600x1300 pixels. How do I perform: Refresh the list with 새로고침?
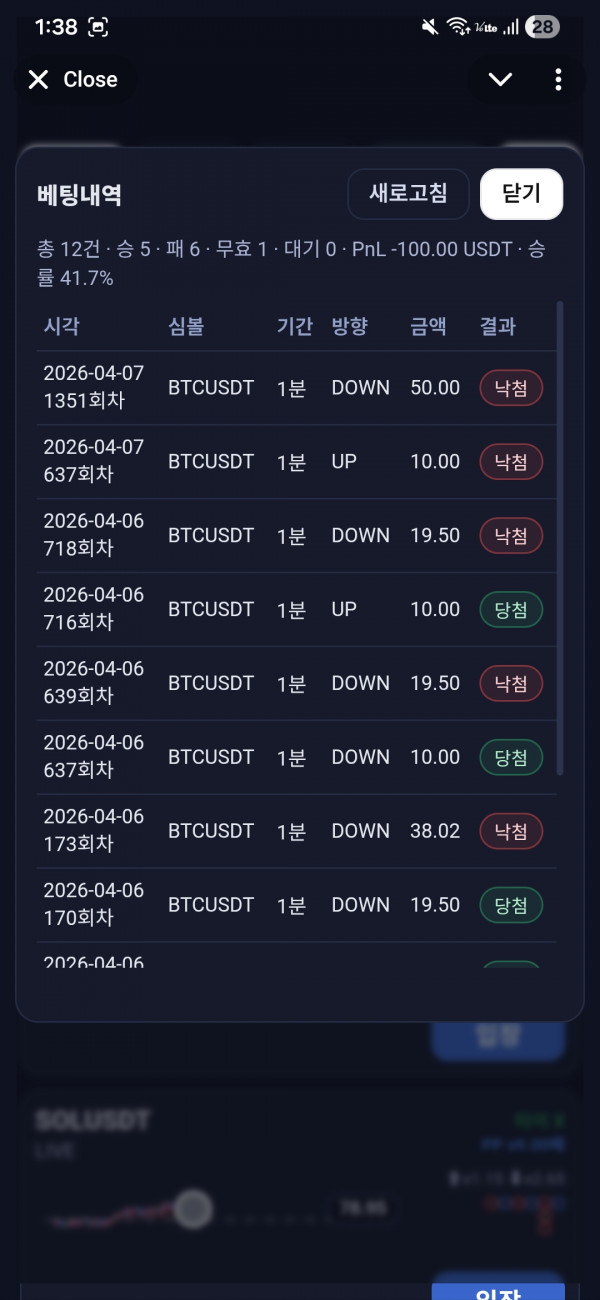coord(408,194)
